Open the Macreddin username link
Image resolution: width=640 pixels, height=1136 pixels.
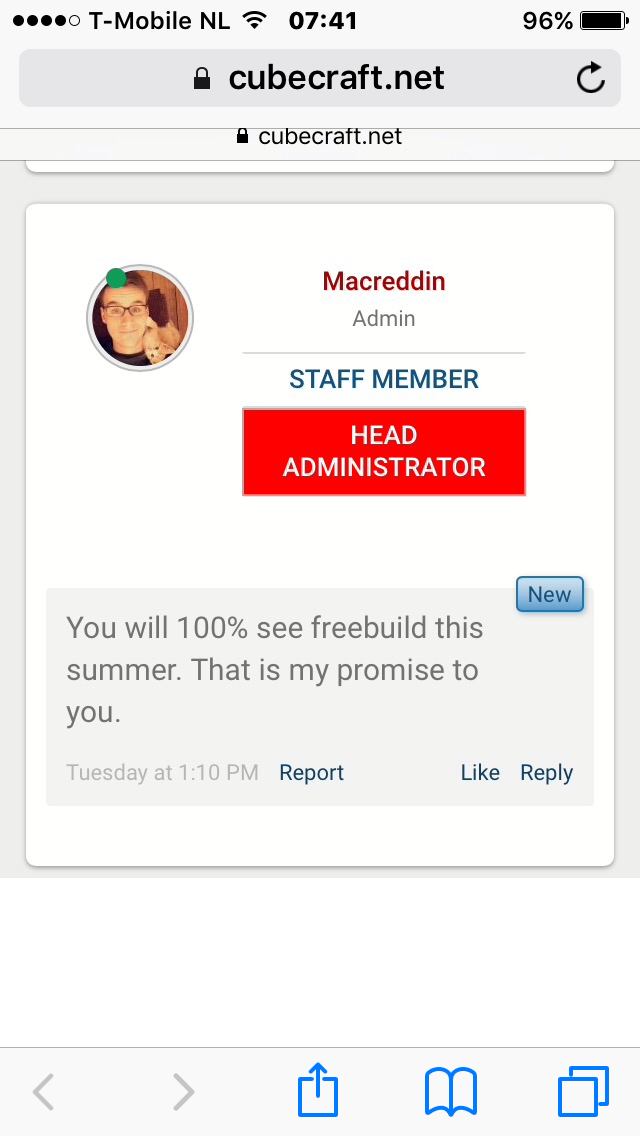point(383,281)
